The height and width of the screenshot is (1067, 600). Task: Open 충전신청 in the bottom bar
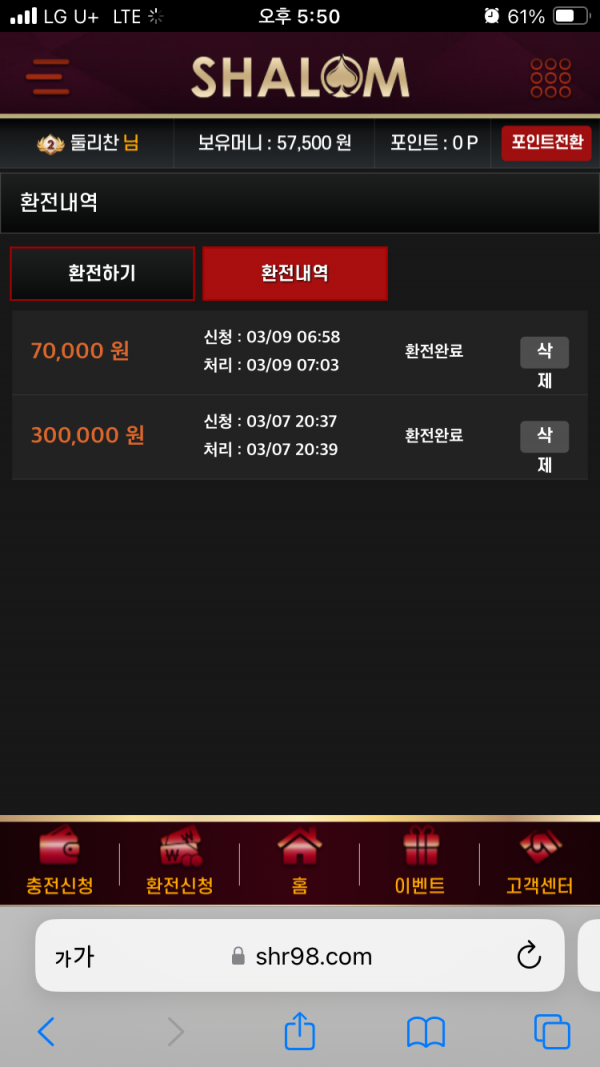[x=60, y=864]
